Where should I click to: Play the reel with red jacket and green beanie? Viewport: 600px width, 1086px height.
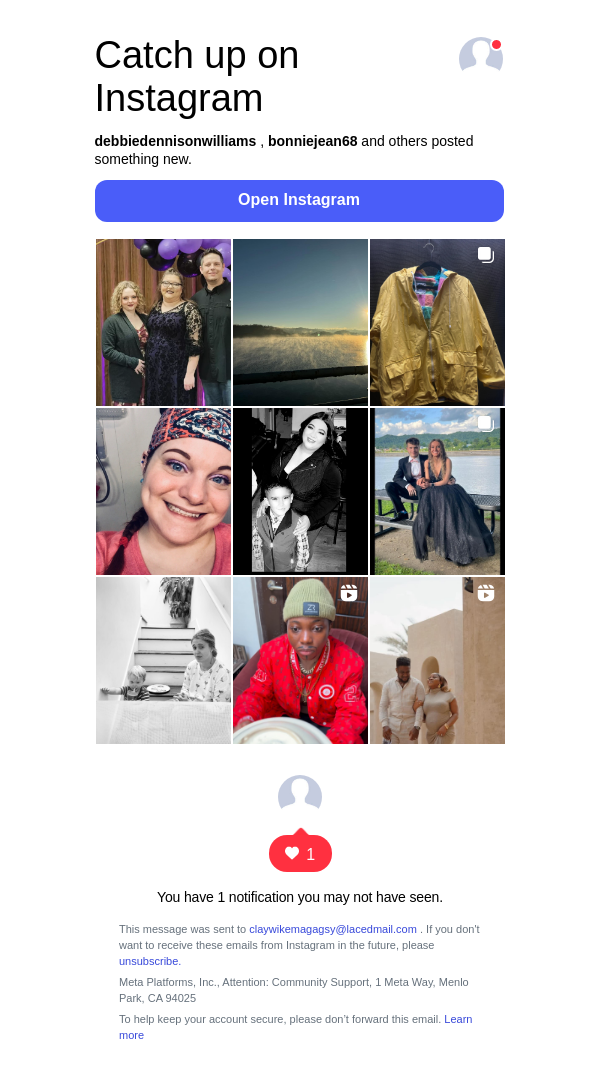(x=300, y=660)
